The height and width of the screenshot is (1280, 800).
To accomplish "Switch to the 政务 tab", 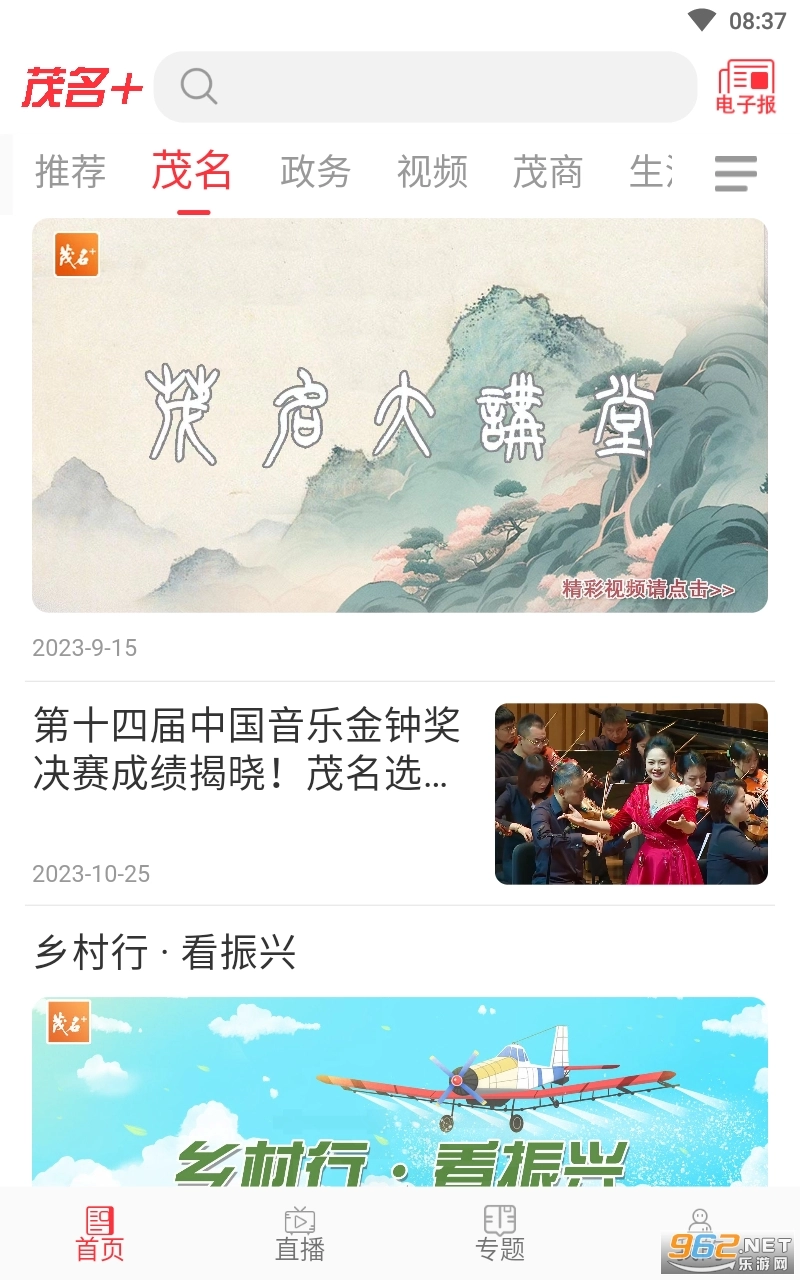I will point(315,172).
